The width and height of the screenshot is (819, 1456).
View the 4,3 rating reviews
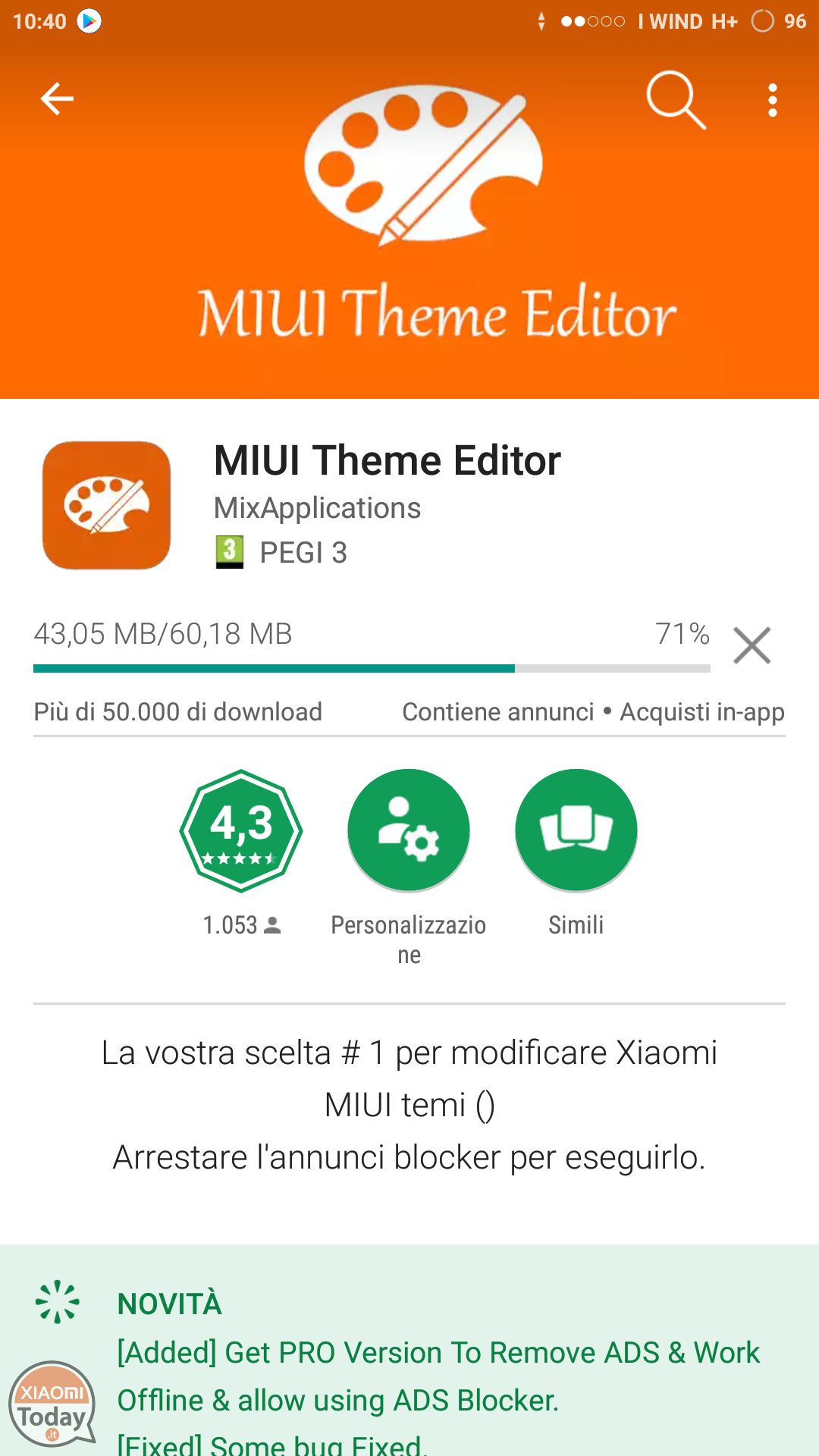[x=241, y=831]
